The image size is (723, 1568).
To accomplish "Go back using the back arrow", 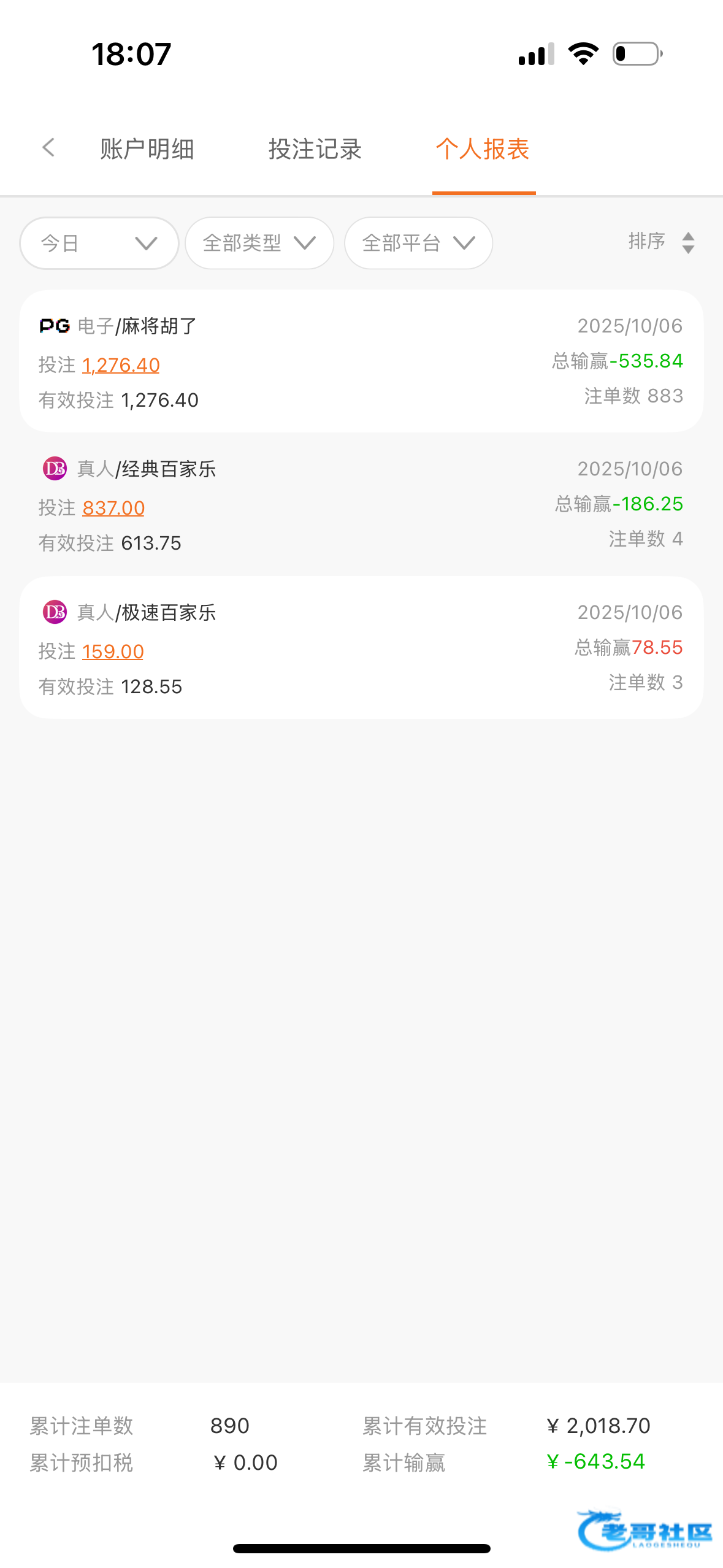I will 48,148.
